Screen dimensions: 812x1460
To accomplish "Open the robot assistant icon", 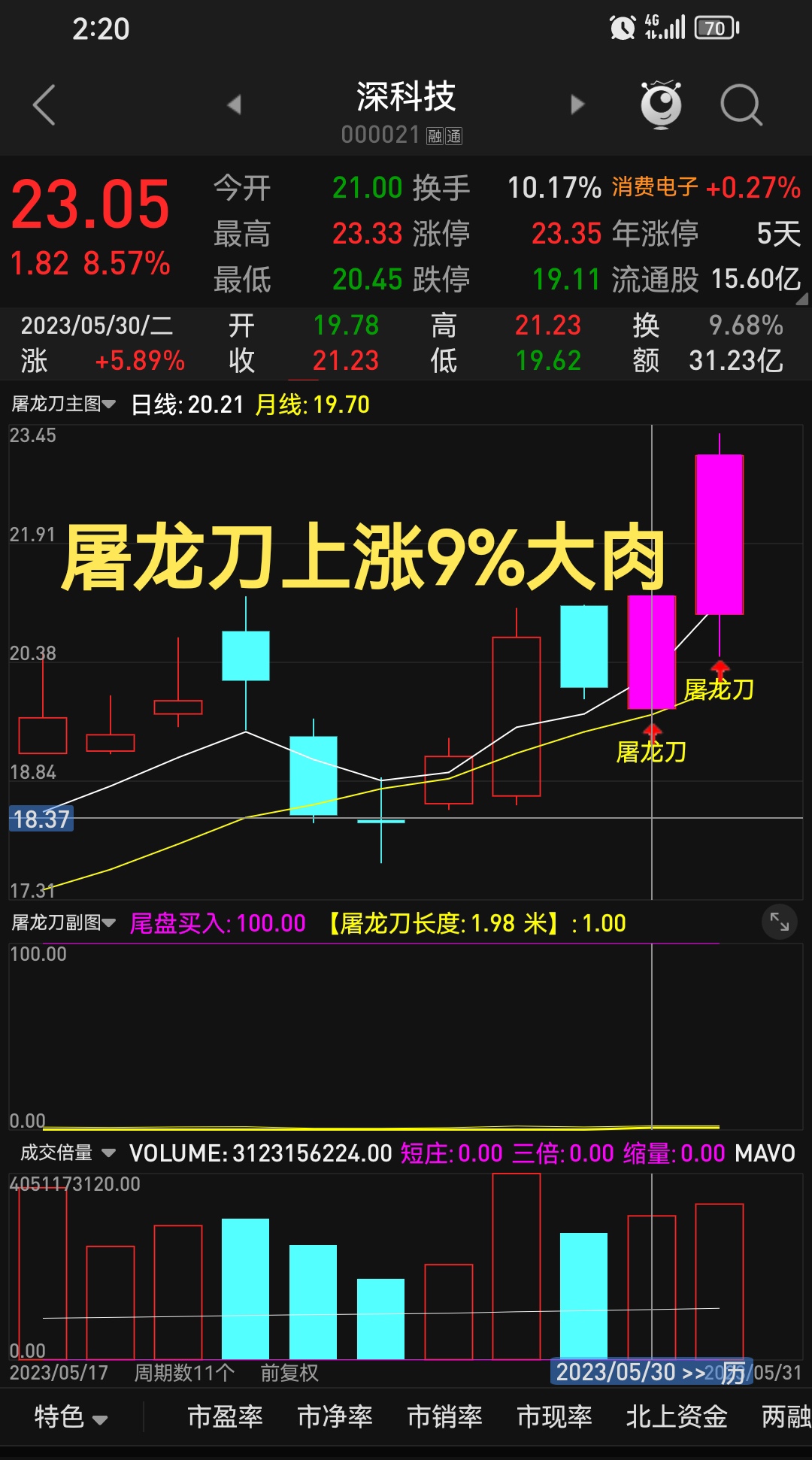I will click(661, 104).
